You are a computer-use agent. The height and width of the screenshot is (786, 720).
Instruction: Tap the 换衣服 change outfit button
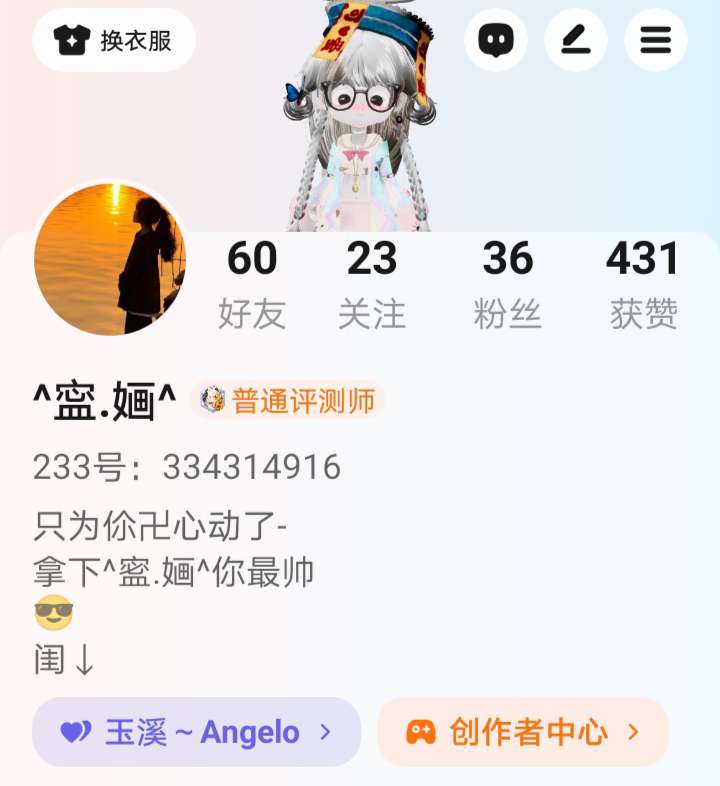114,40
